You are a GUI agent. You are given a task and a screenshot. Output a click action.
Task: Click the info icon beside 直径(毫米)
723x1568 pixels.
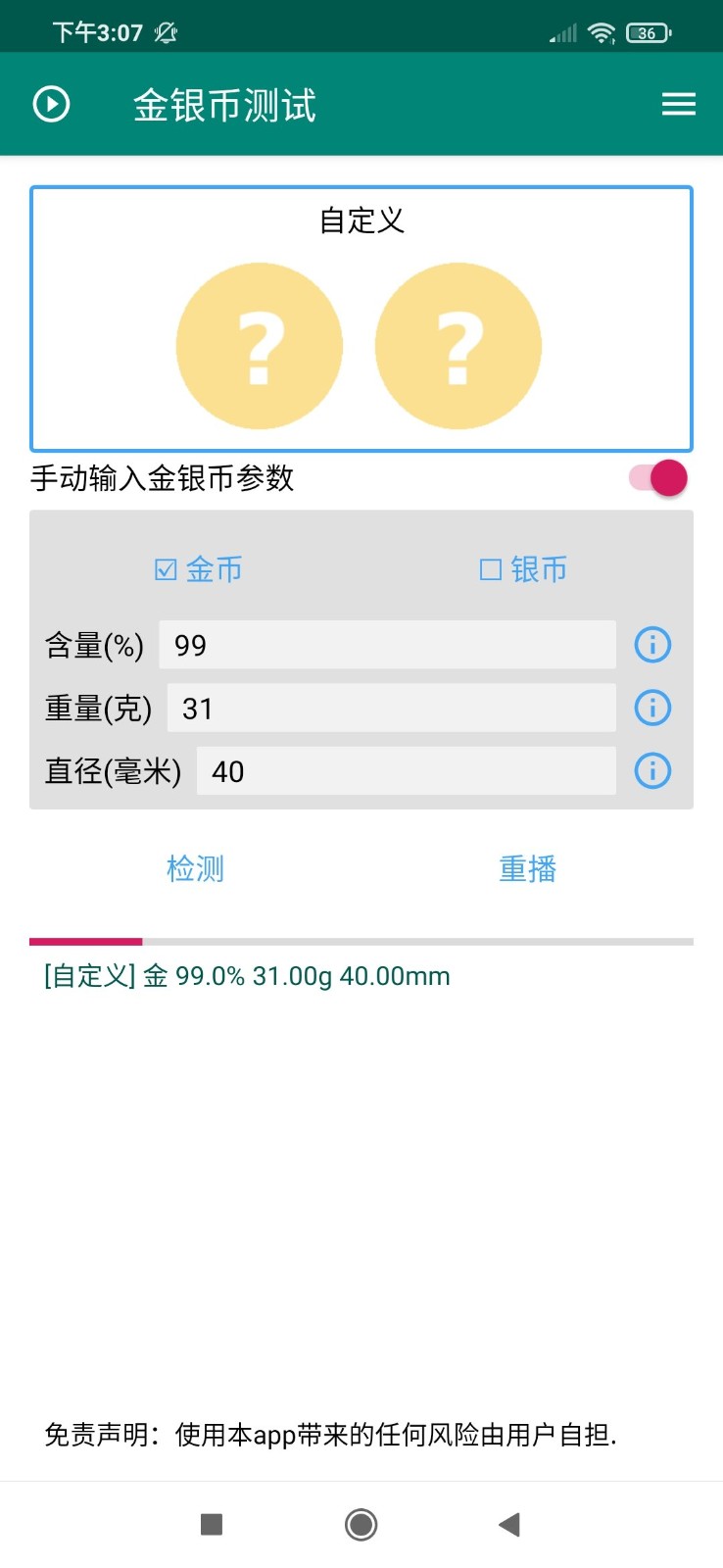point(651,771)
